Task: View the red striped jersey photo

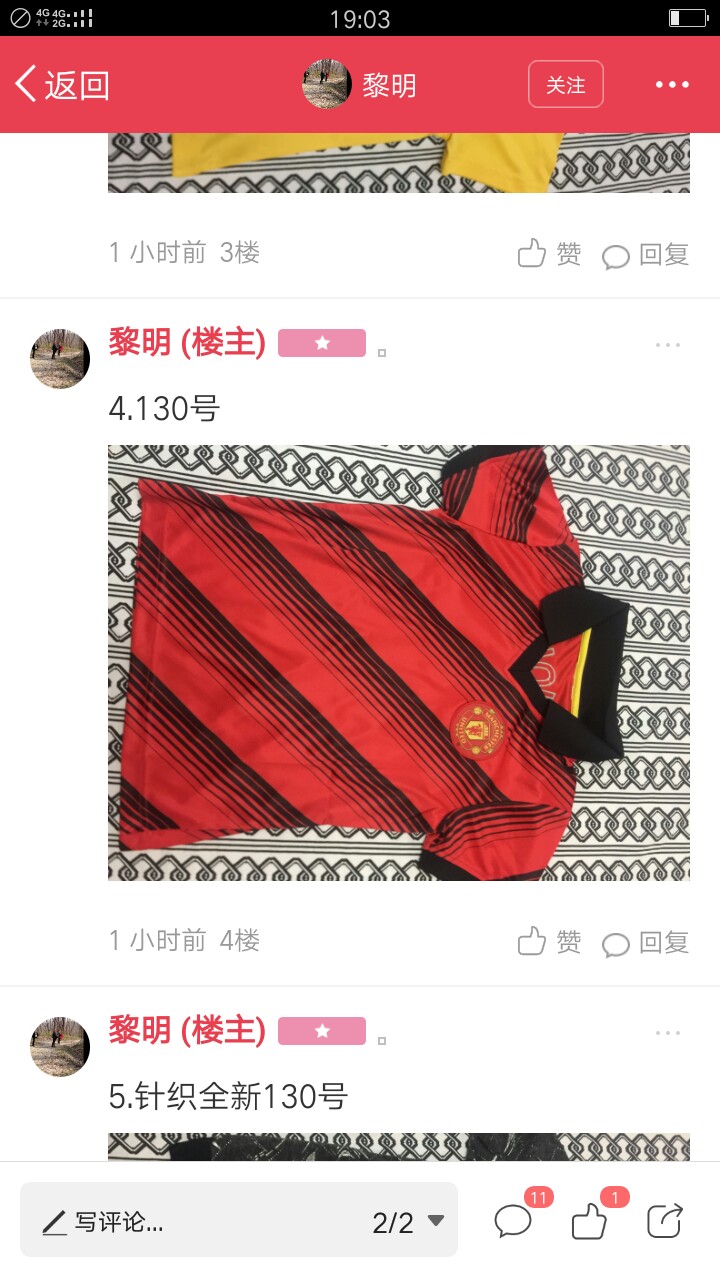Action: point(399,663)
